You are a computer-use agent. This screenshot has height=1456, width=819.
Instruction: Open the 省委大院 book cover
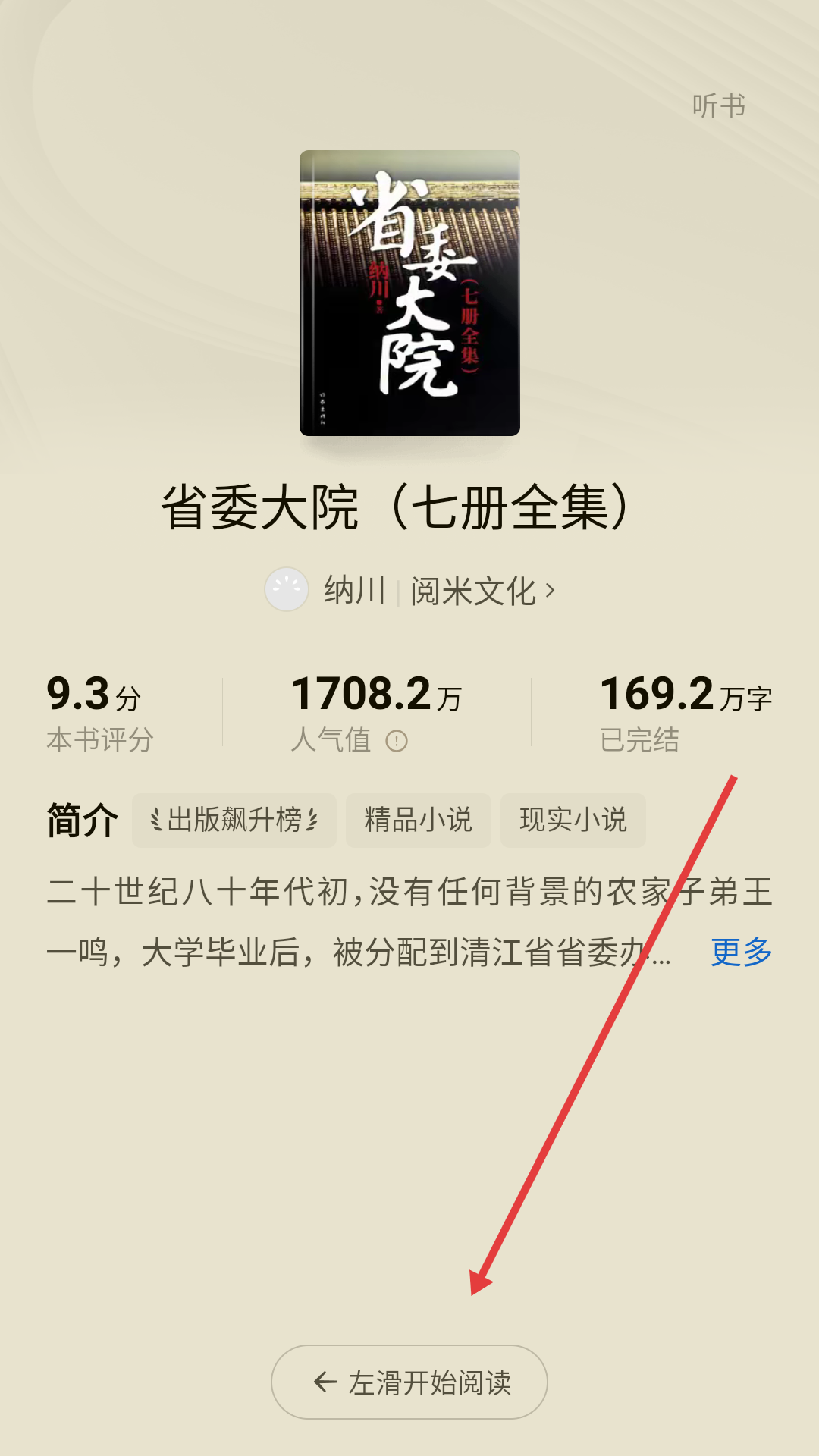pyautogui.click(x=409, y=293)
